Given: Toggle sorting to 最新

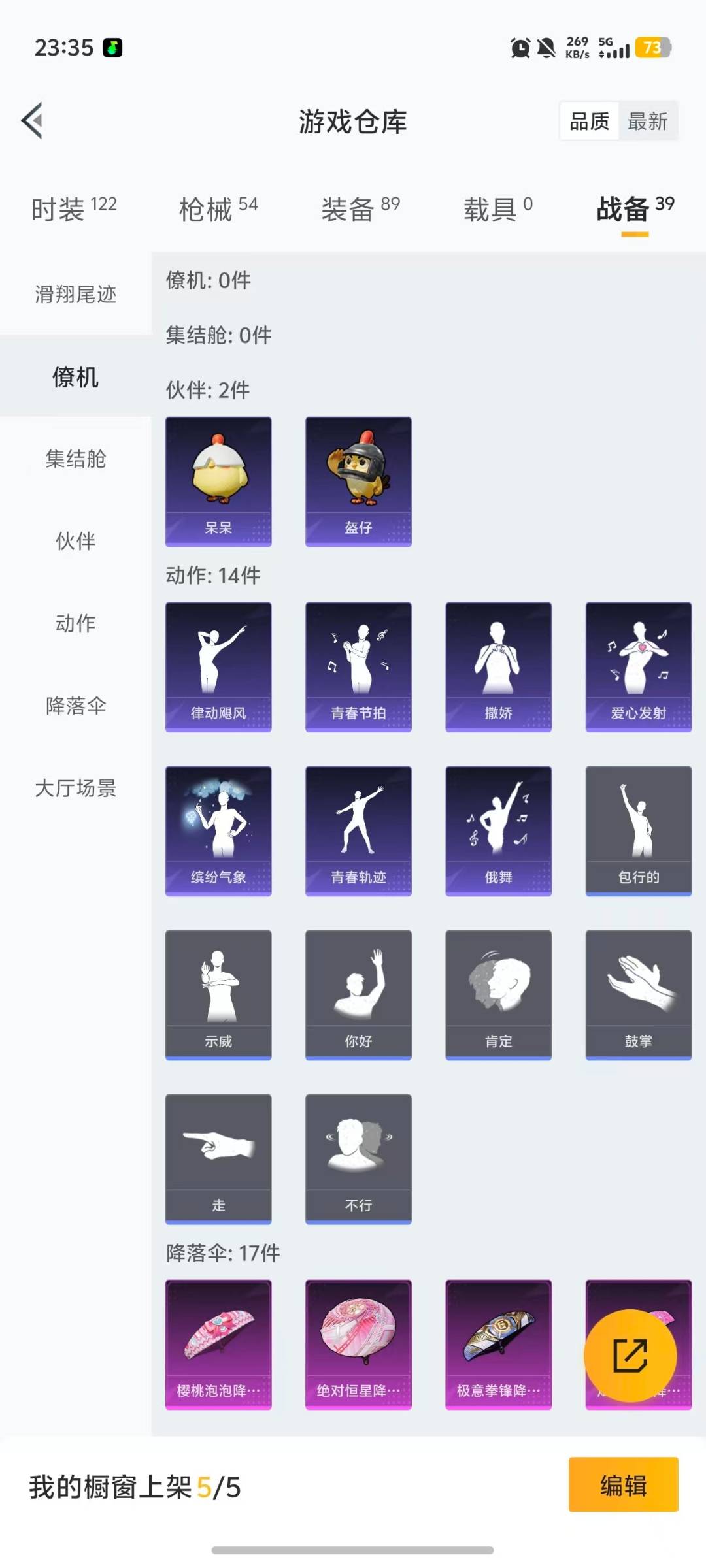Looking at the screenshot, I should (x=648, y=121).
